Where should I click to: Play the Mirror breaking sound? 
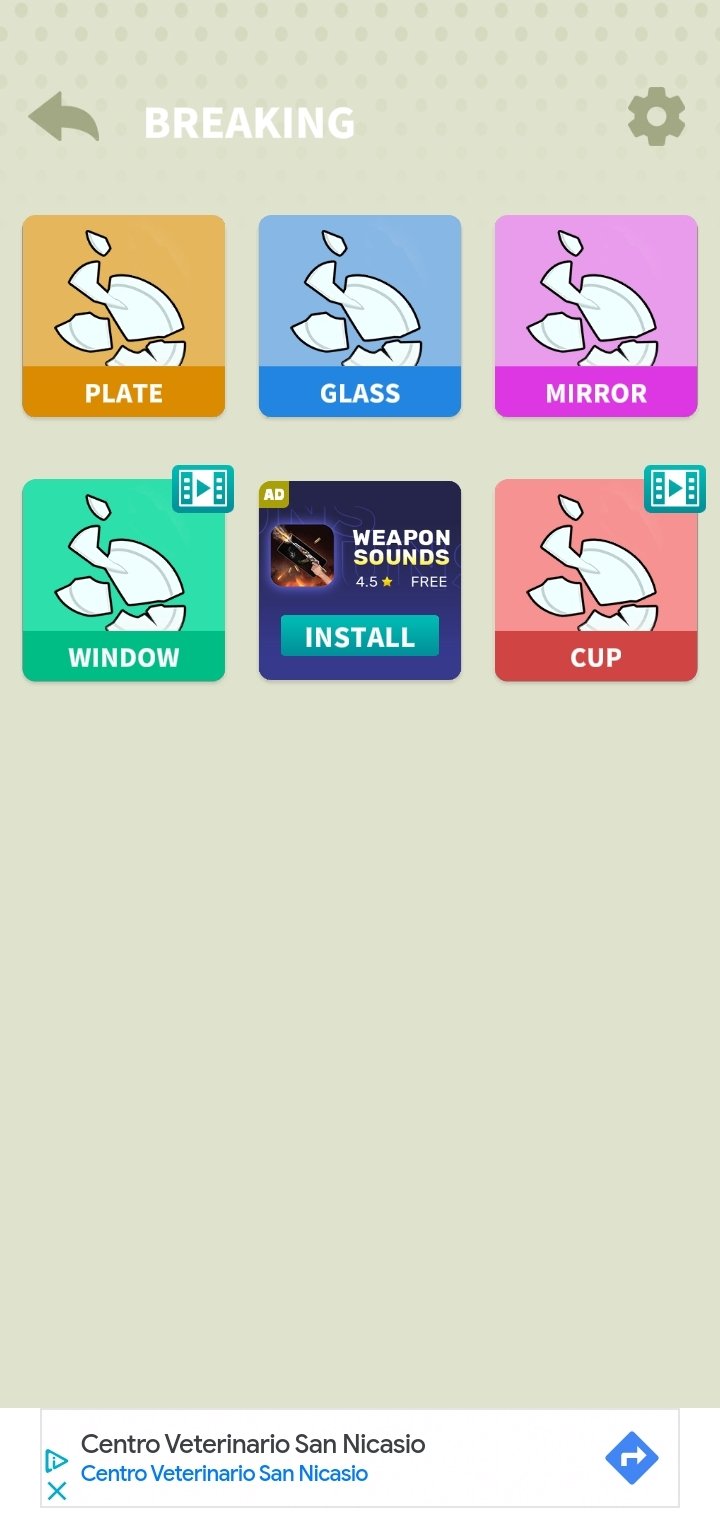coord(596,316)
